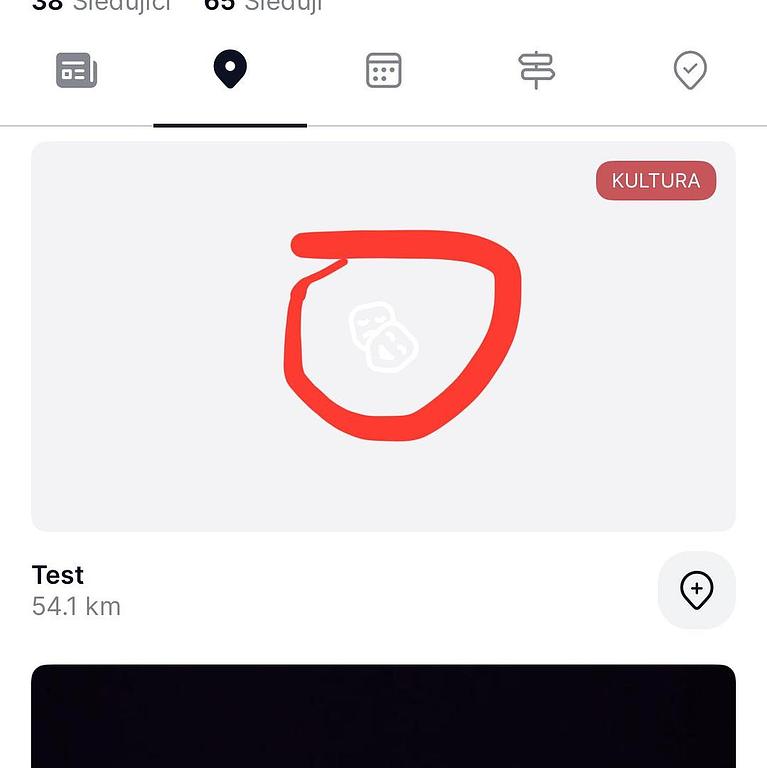This screenshot has width=767, height=768.
Task: Open the calendar events tab
Action: tap(383, 71)
